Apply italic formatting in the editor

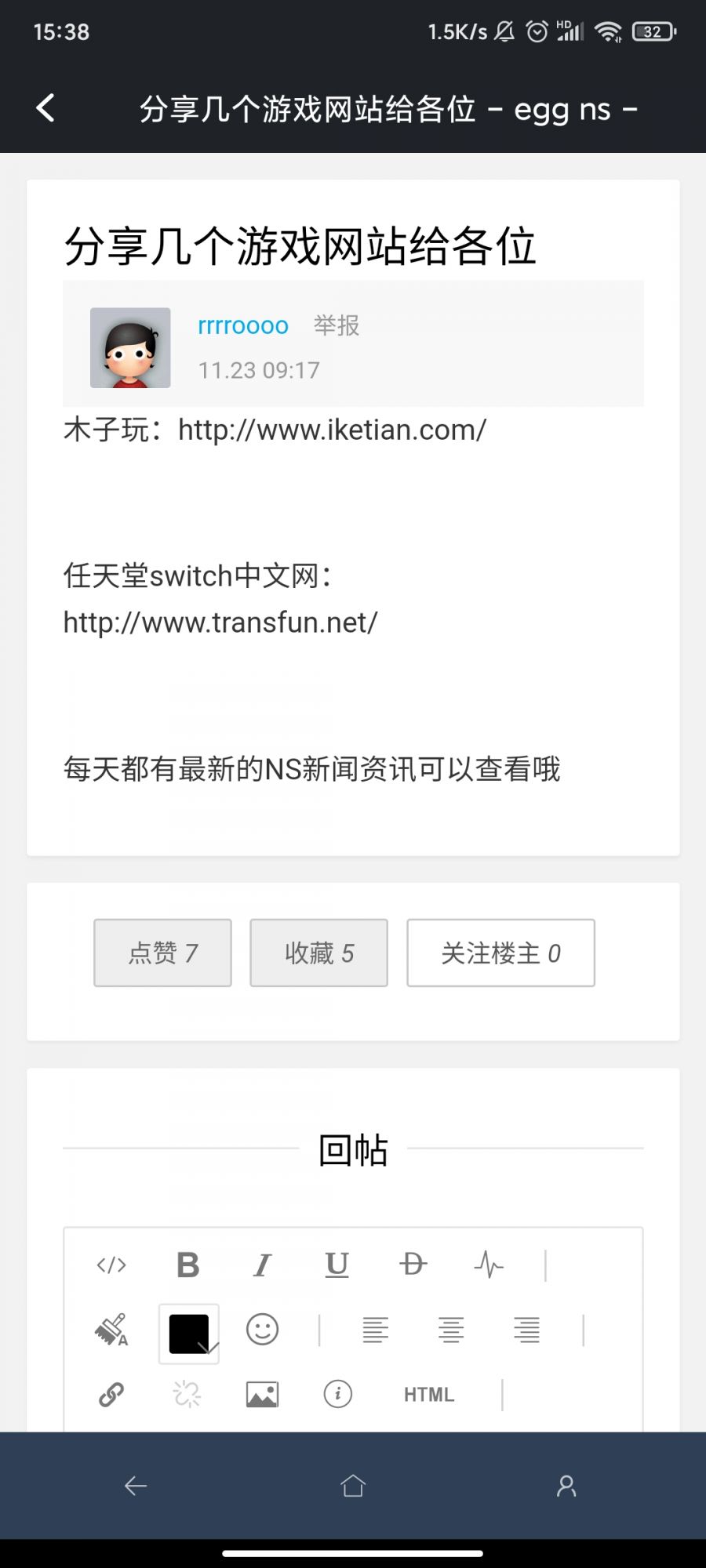coord(262,1265)
